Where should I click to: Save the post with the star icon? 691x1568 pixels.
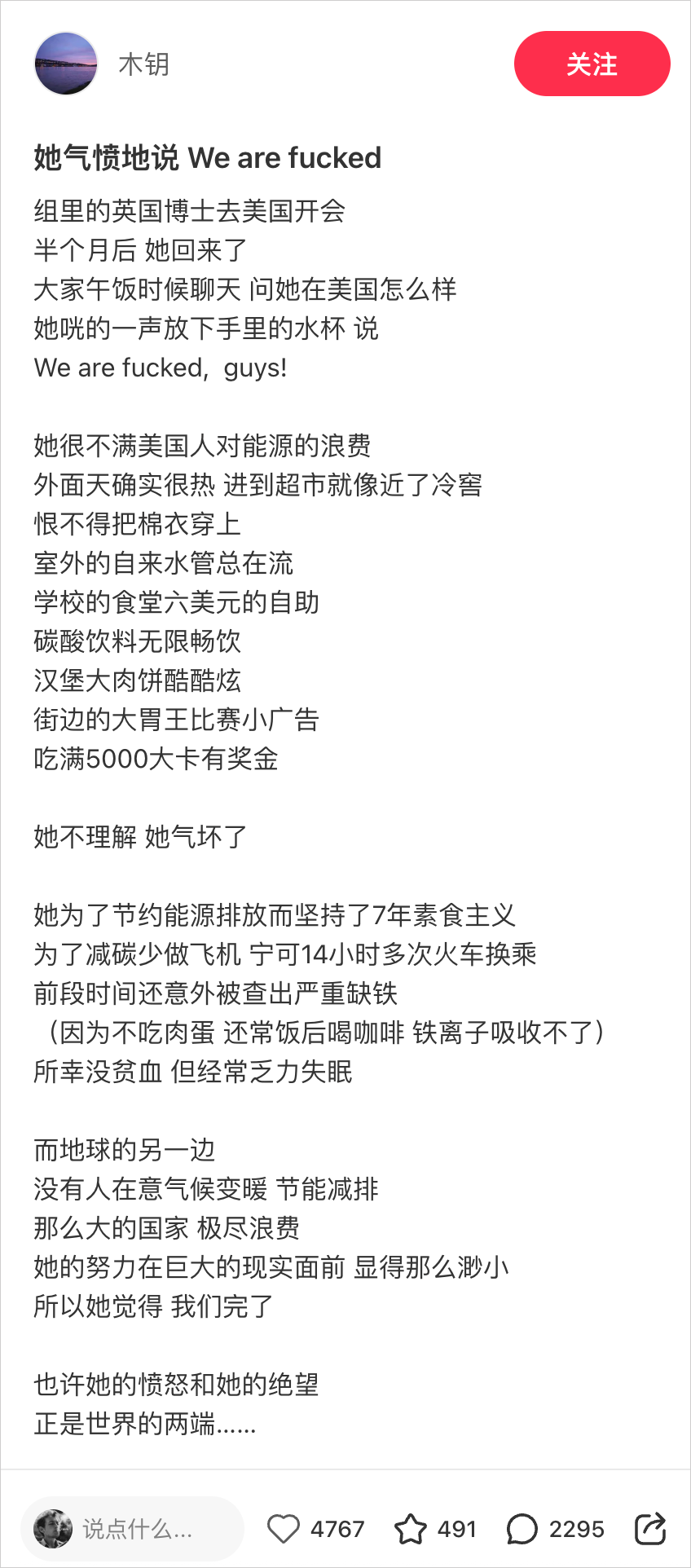(410, 1529)
